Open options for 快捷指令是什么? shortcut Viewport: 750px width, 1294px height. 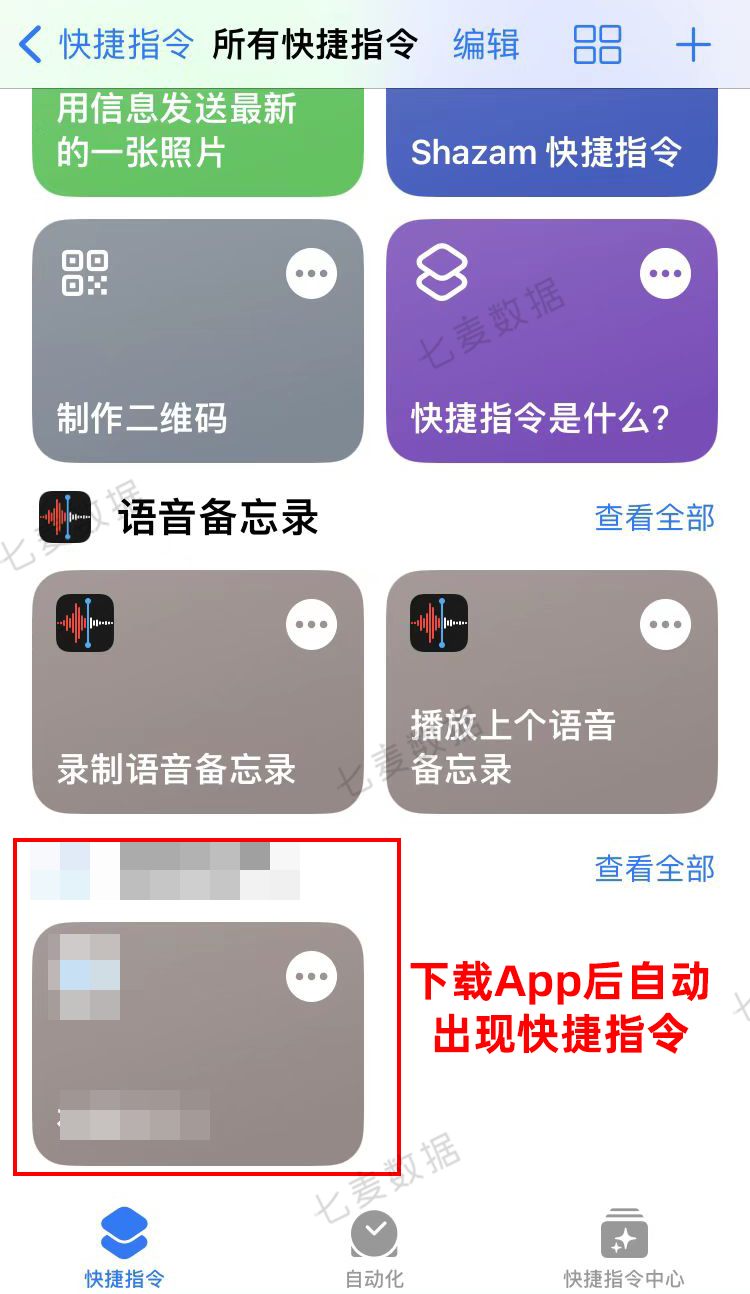665,273
